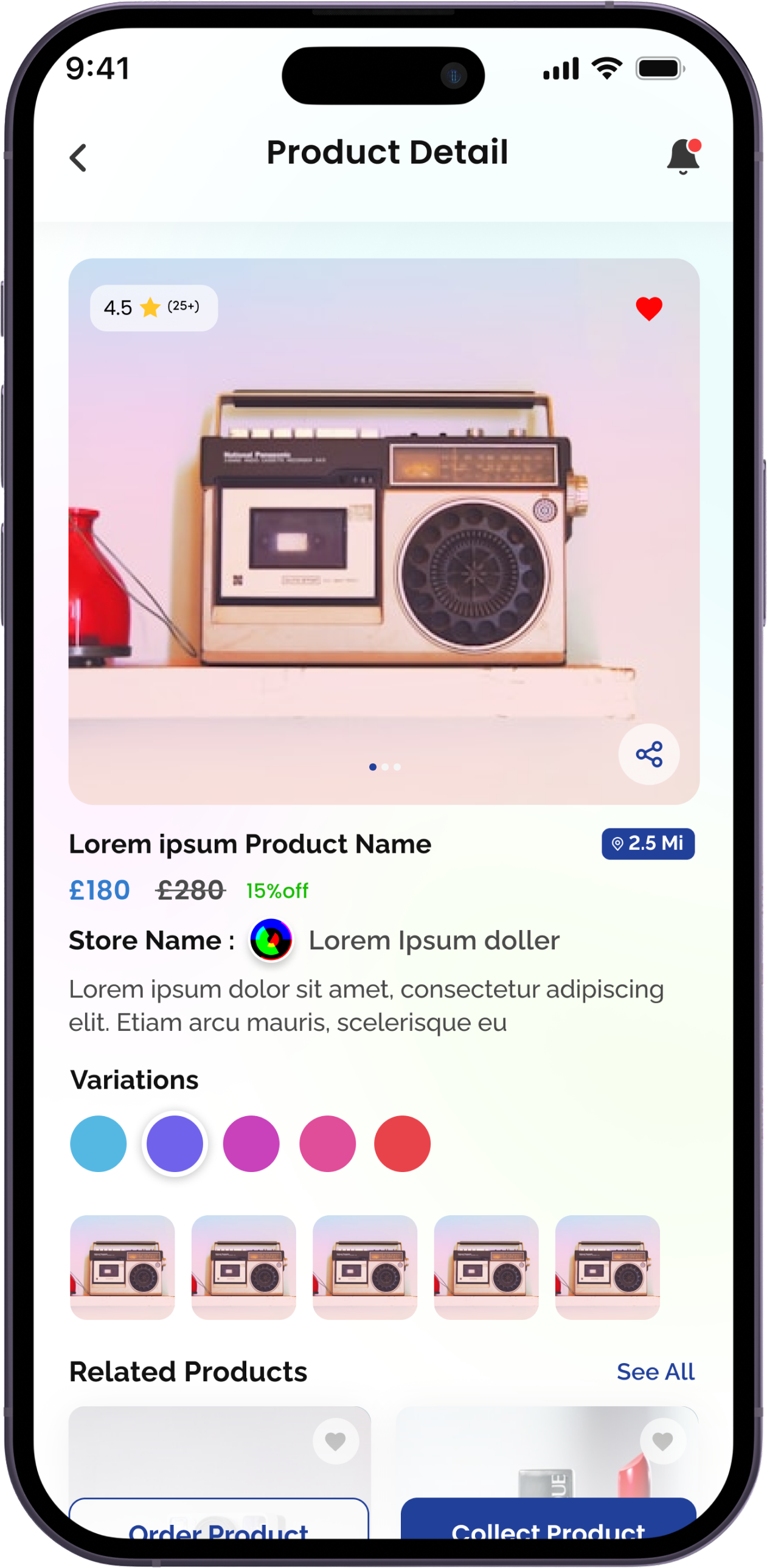Viewport: 767px width, 1568px height.
Task: View the first radio thumbnail image
Action: [122, 1267]
